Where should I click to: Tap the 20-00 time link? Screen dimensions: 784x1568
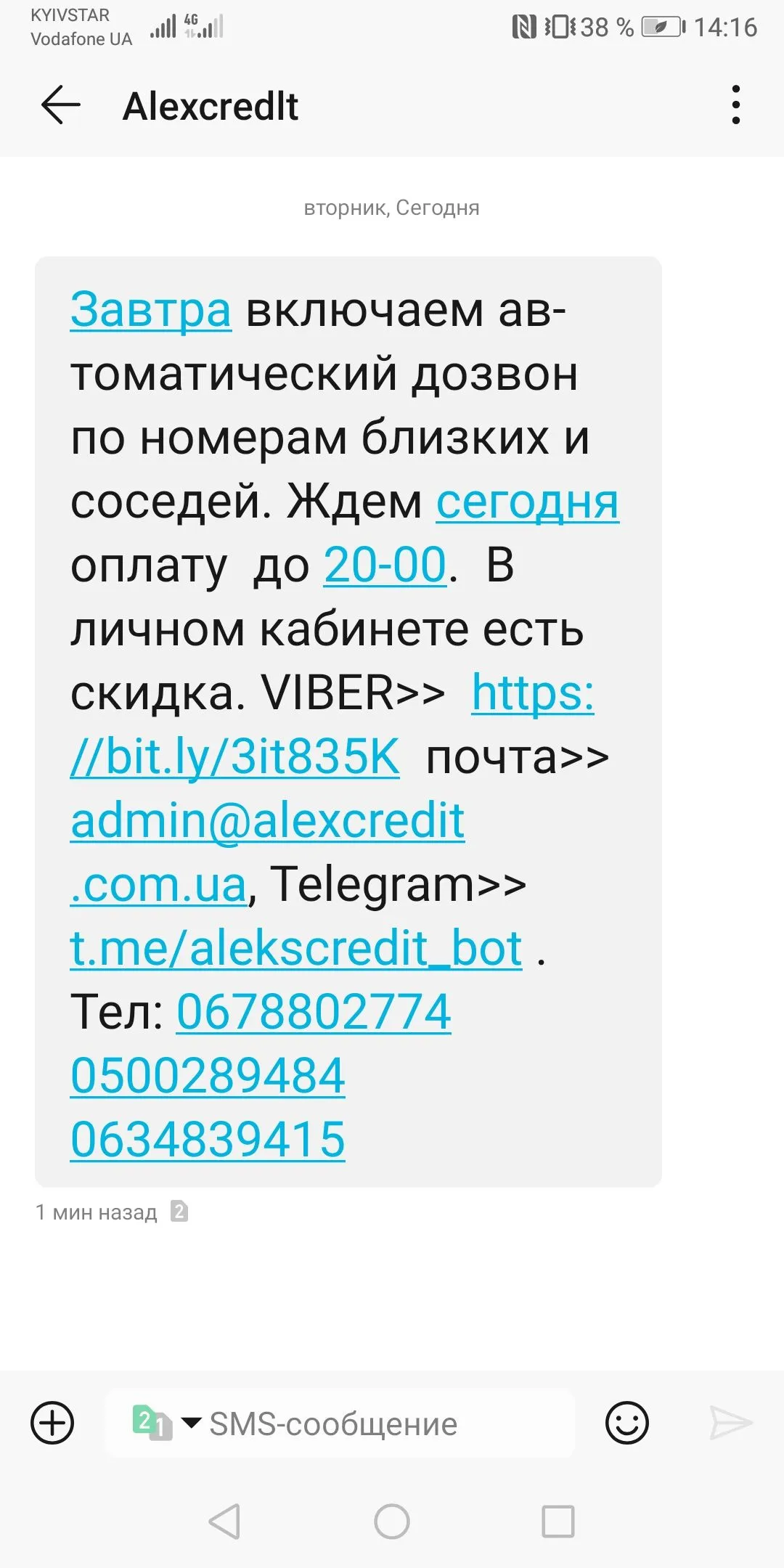click(385, 565)
